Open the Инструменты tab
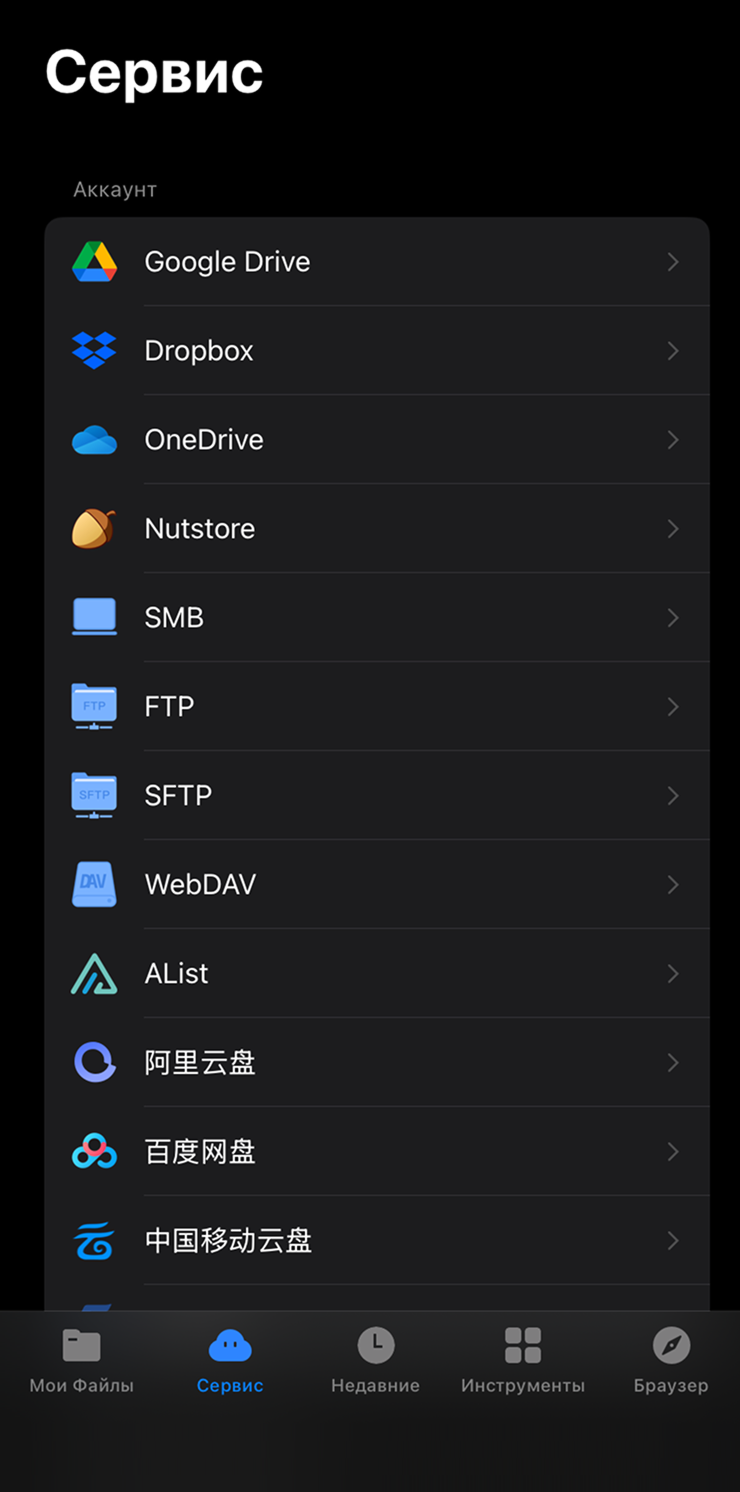Screen dimensions: 740x1492 click(x=523, y=1360)
